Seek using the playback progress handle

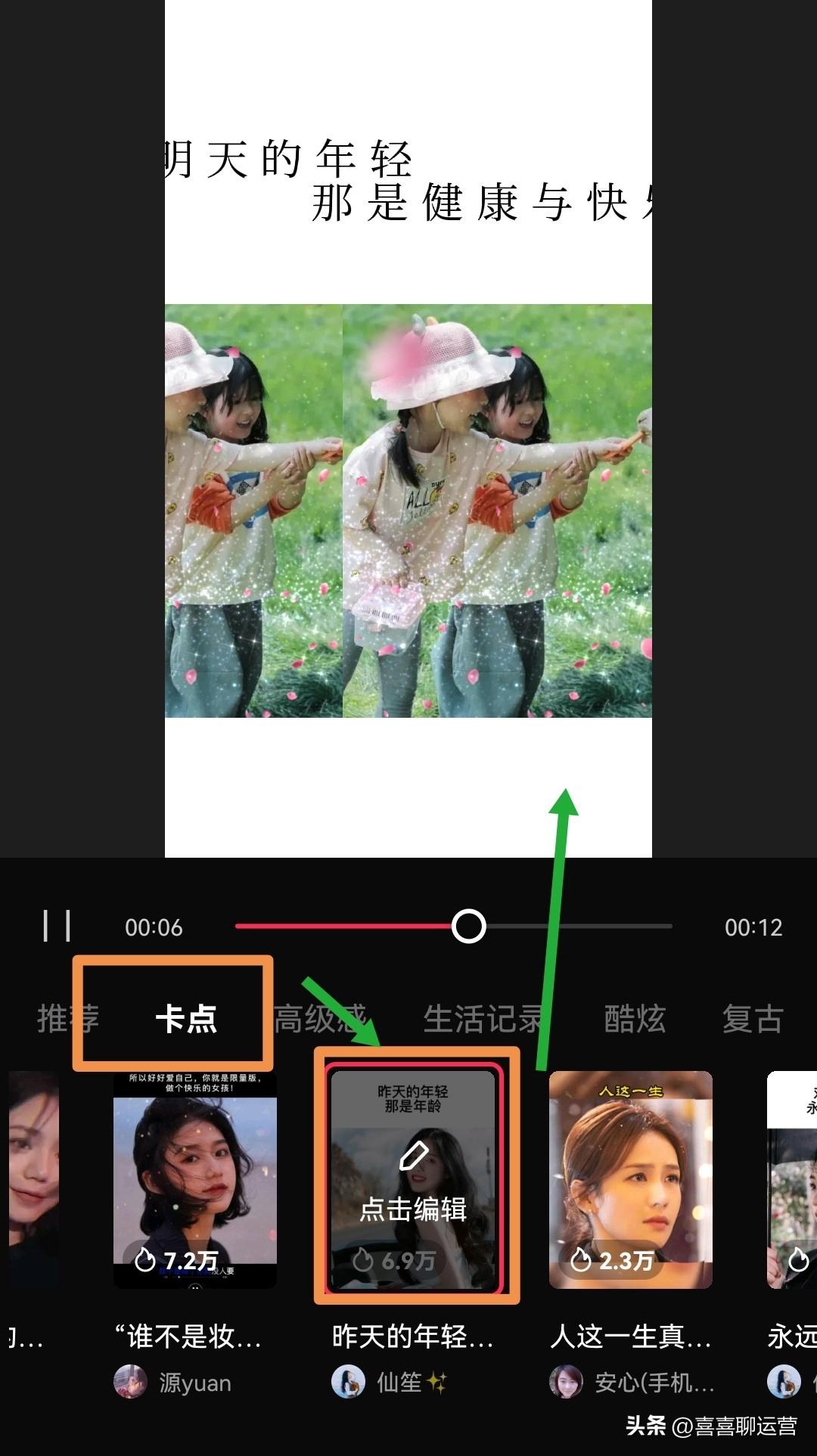[x=468, y=927]
